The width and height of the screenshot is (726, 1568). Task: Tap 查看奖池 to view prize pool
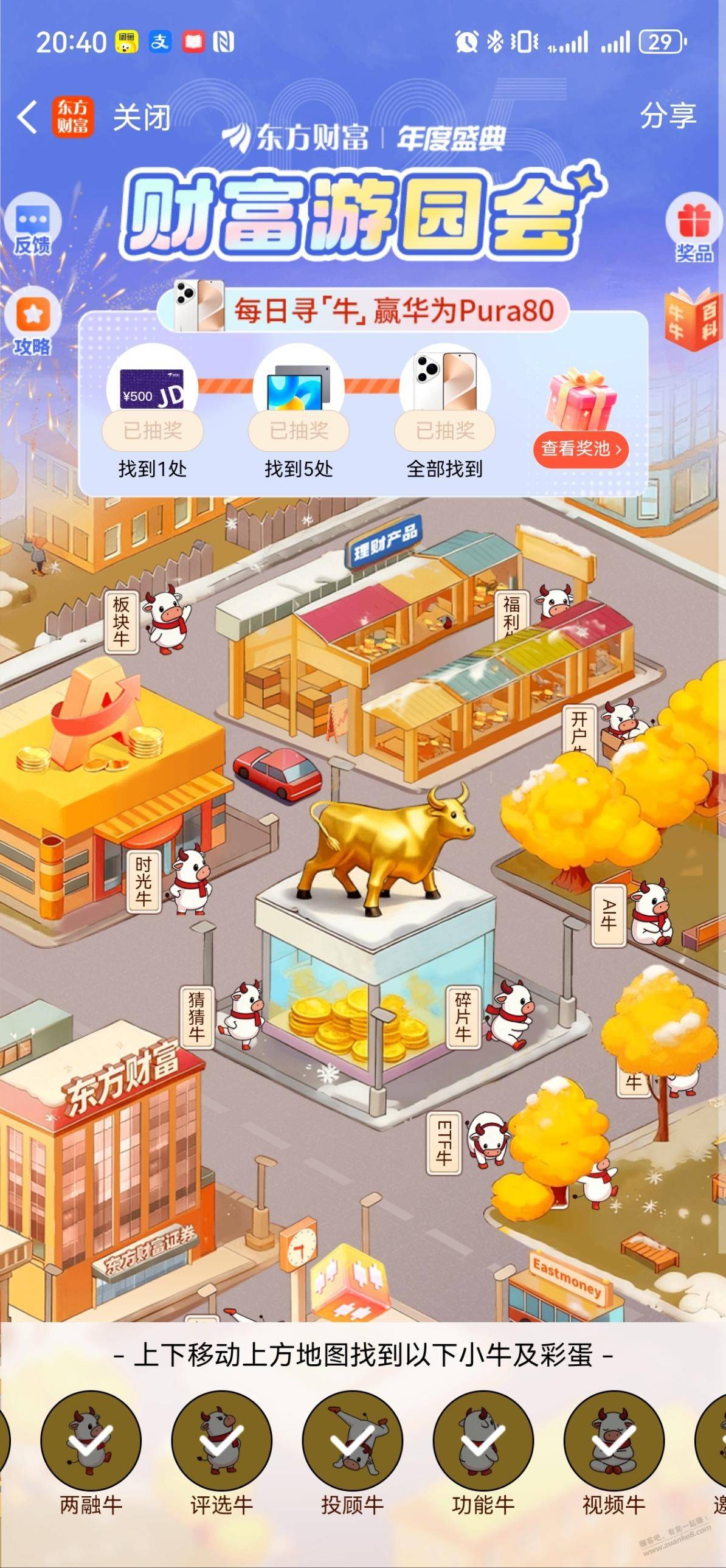tap(581, 449)
